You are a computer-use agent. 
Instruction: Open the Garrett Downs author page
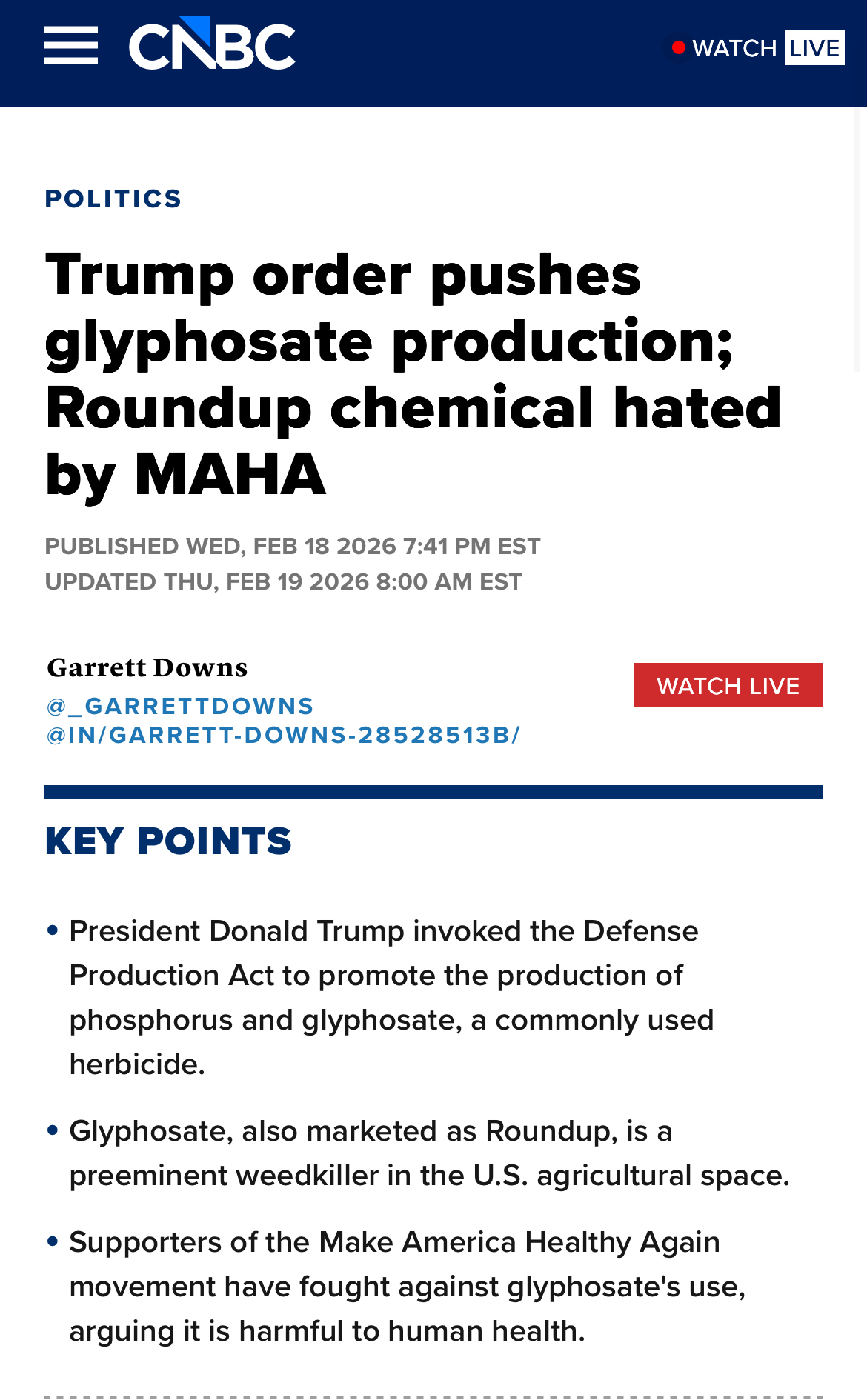[x=147, y=667]
